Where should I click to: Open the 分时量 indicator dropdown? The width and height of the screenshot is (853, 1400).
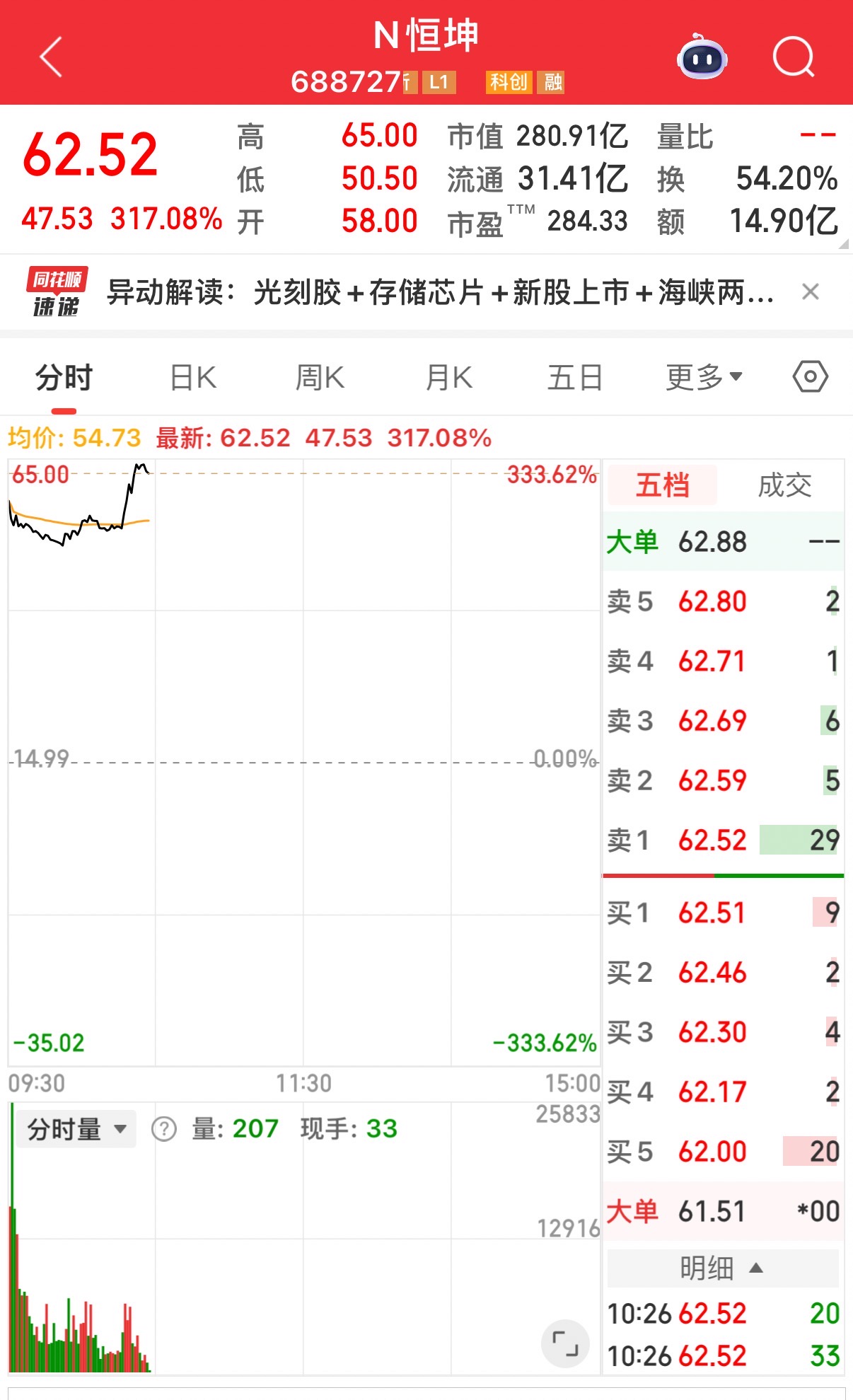tap(76, 1129)
